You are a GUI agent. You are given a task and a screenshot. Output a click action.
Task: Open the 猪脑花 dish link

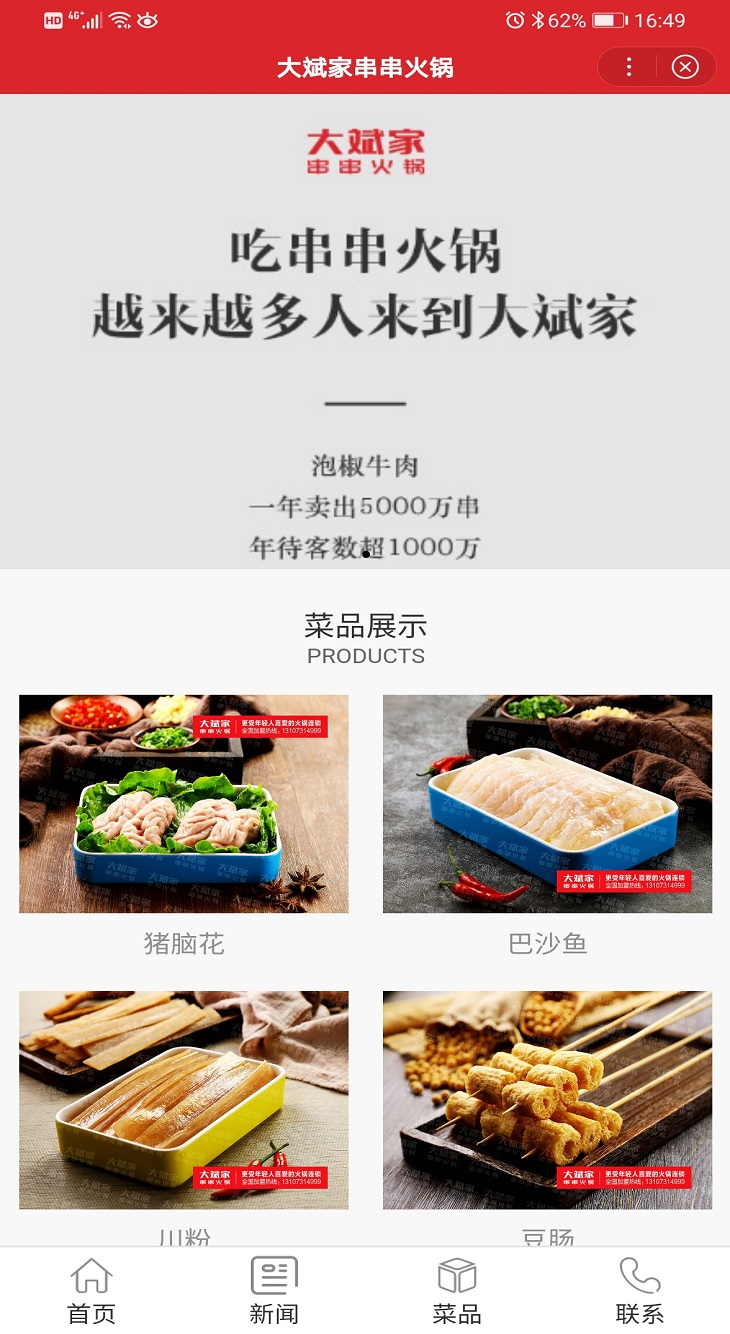click(183, 804)
